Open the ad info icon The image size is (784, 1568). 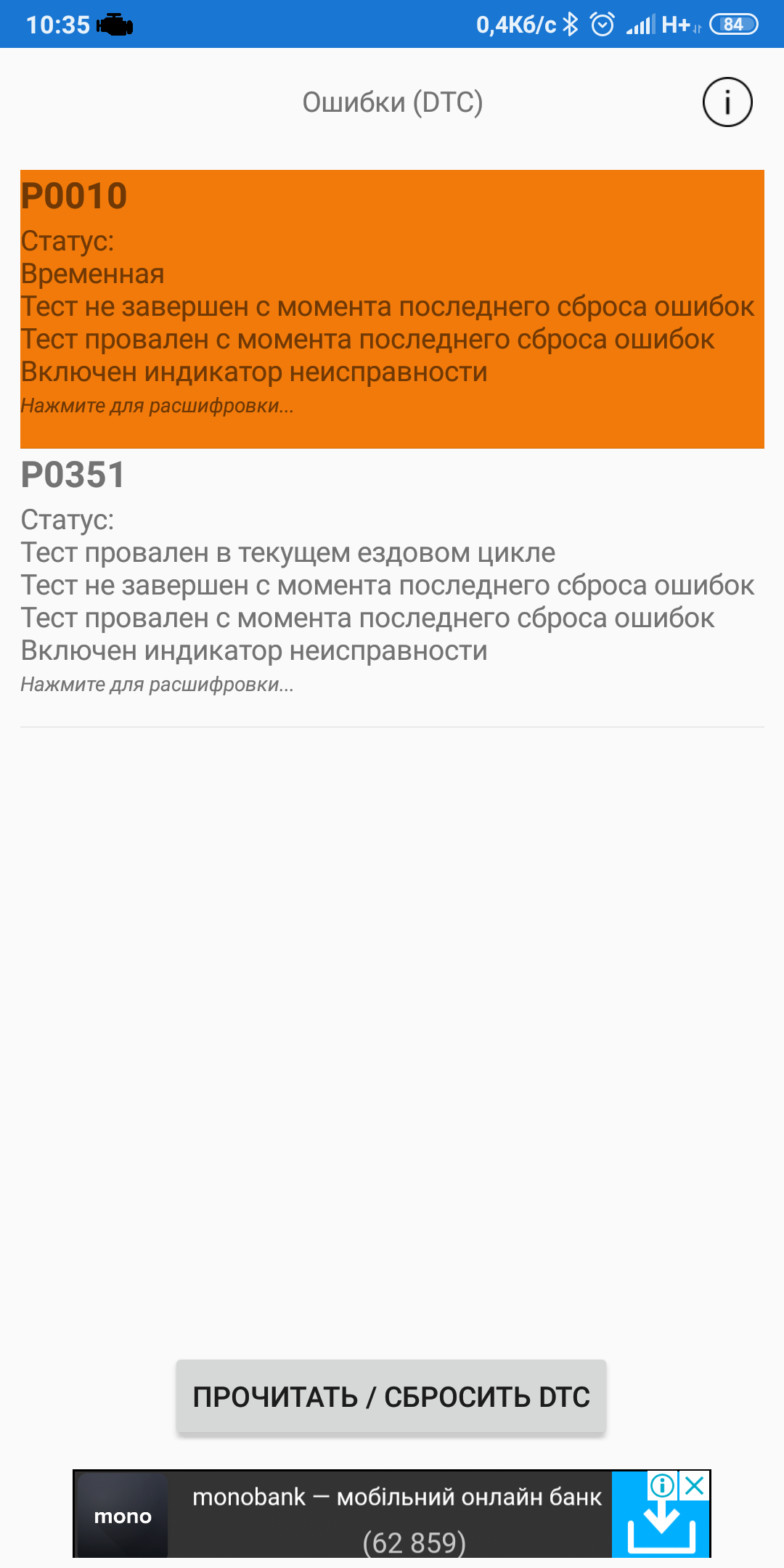[663, 1485]
